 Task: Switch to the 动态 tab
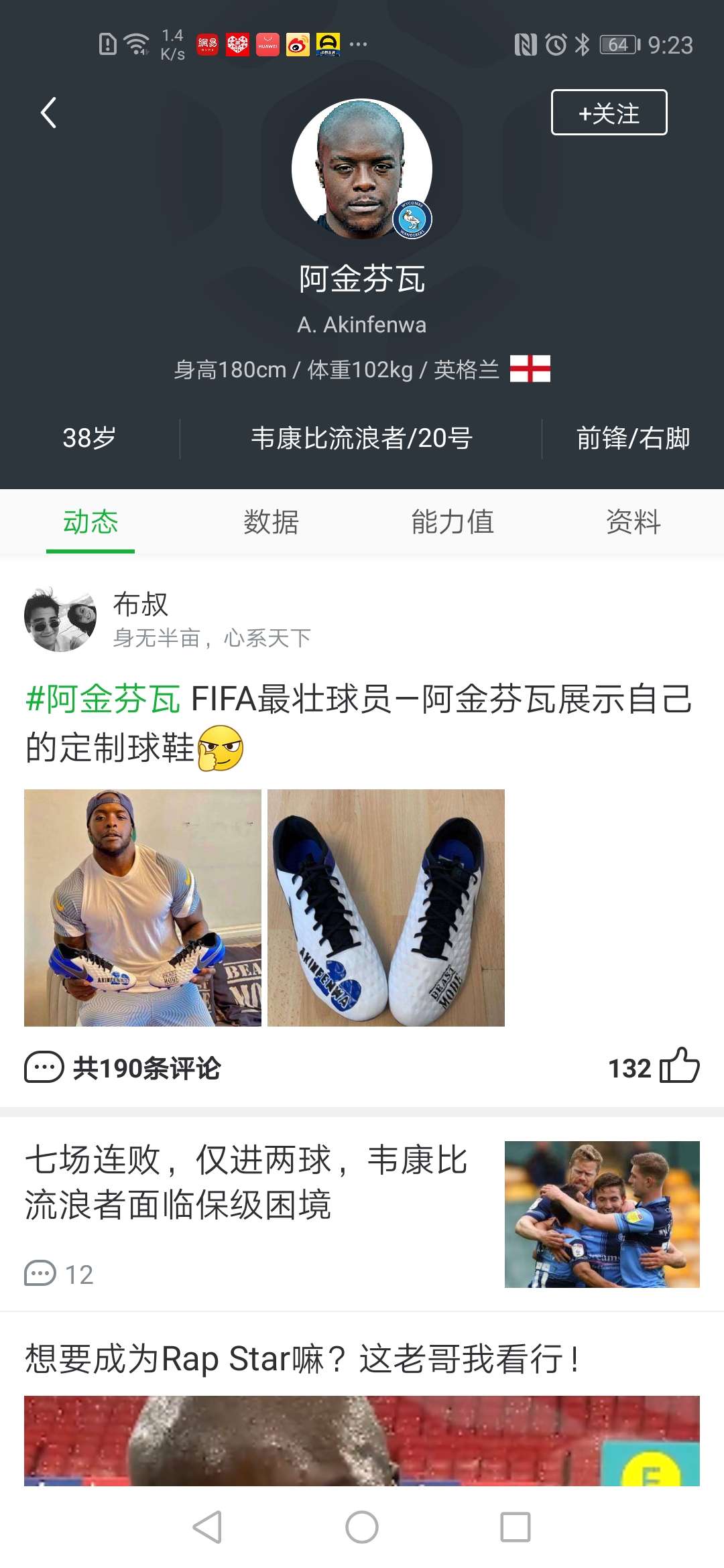[x=90, y=522]
